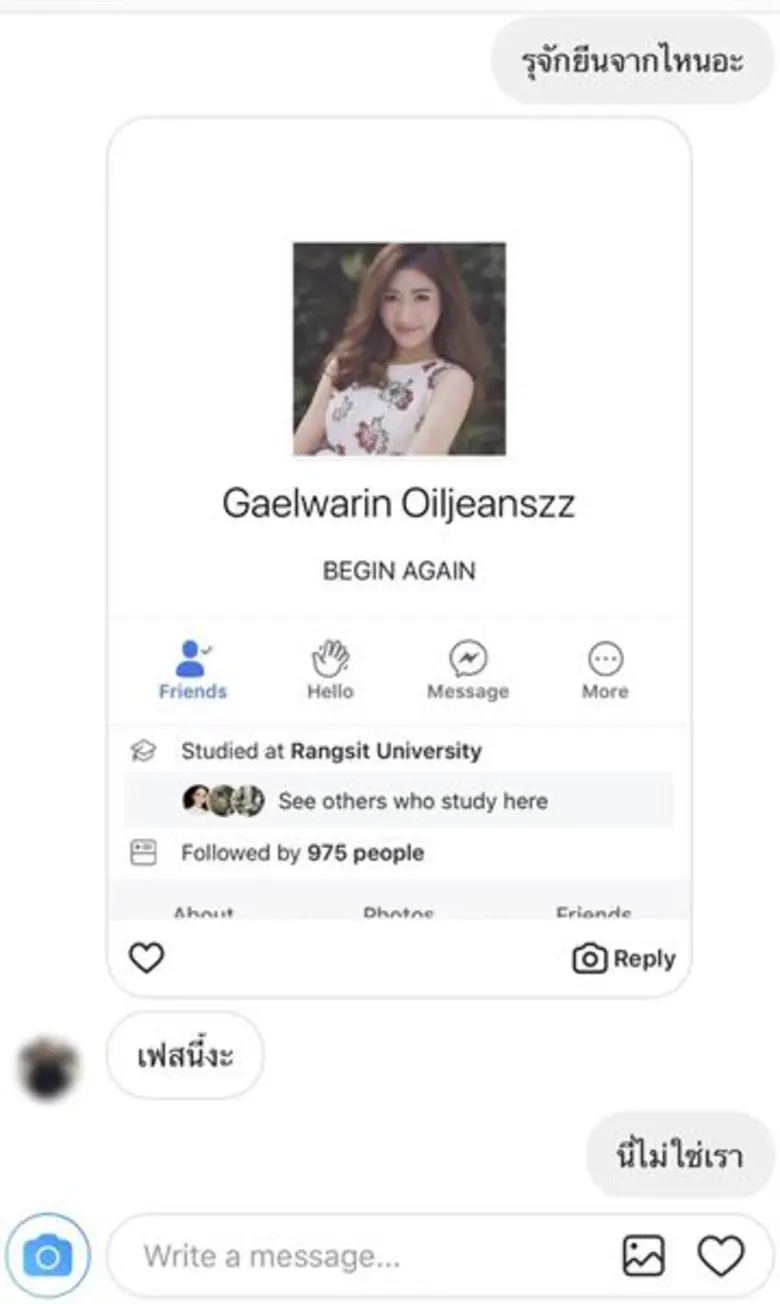Open the sender's blurred profile avatar
The image size is (780, 1304).
click(x=48, y=1068)
